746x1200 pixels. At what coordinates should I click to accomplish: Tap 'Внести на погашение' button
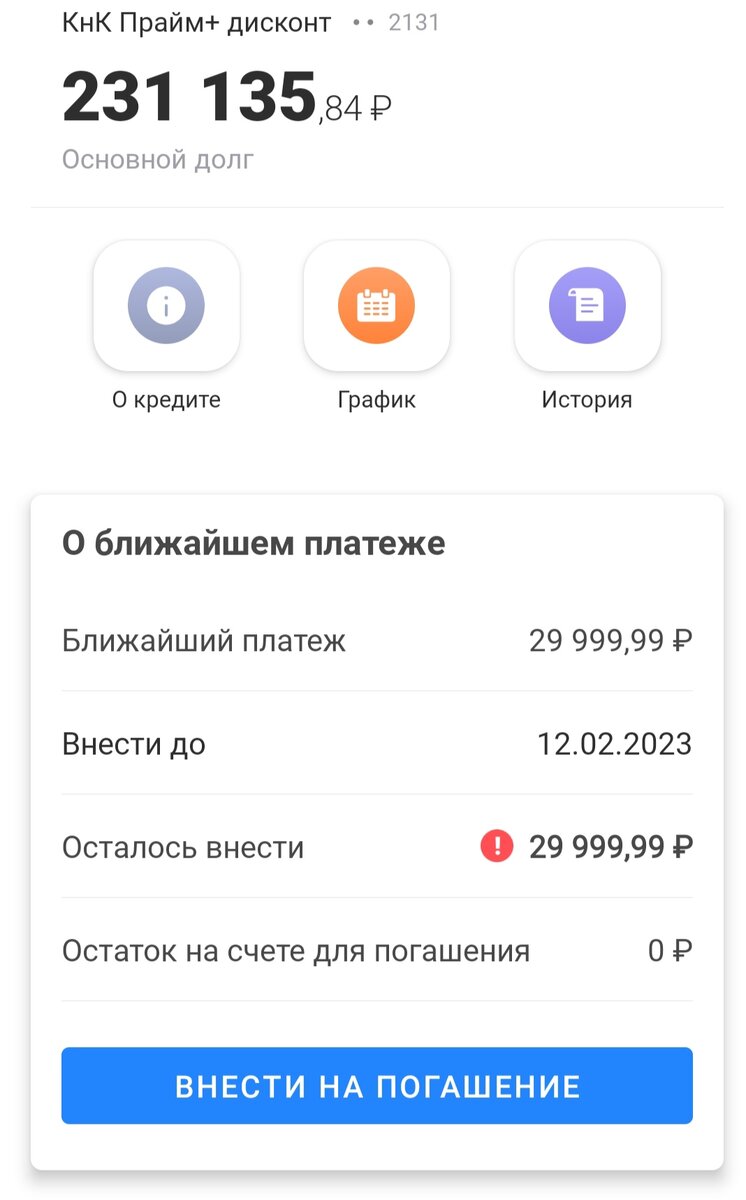point(377,1086)
